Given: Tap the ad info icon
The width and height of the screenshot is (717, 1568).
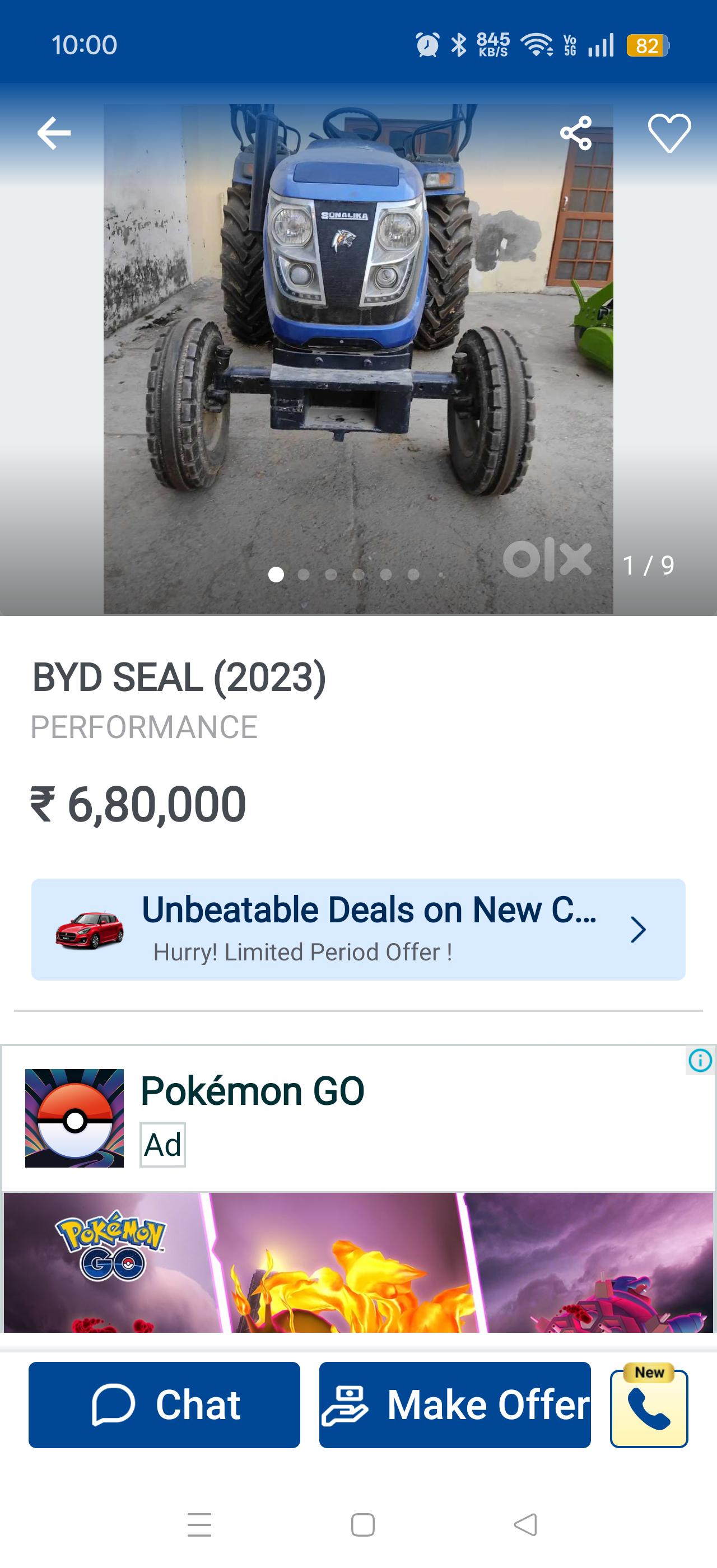Looking at the screenshot, I should pos(700,1060).
